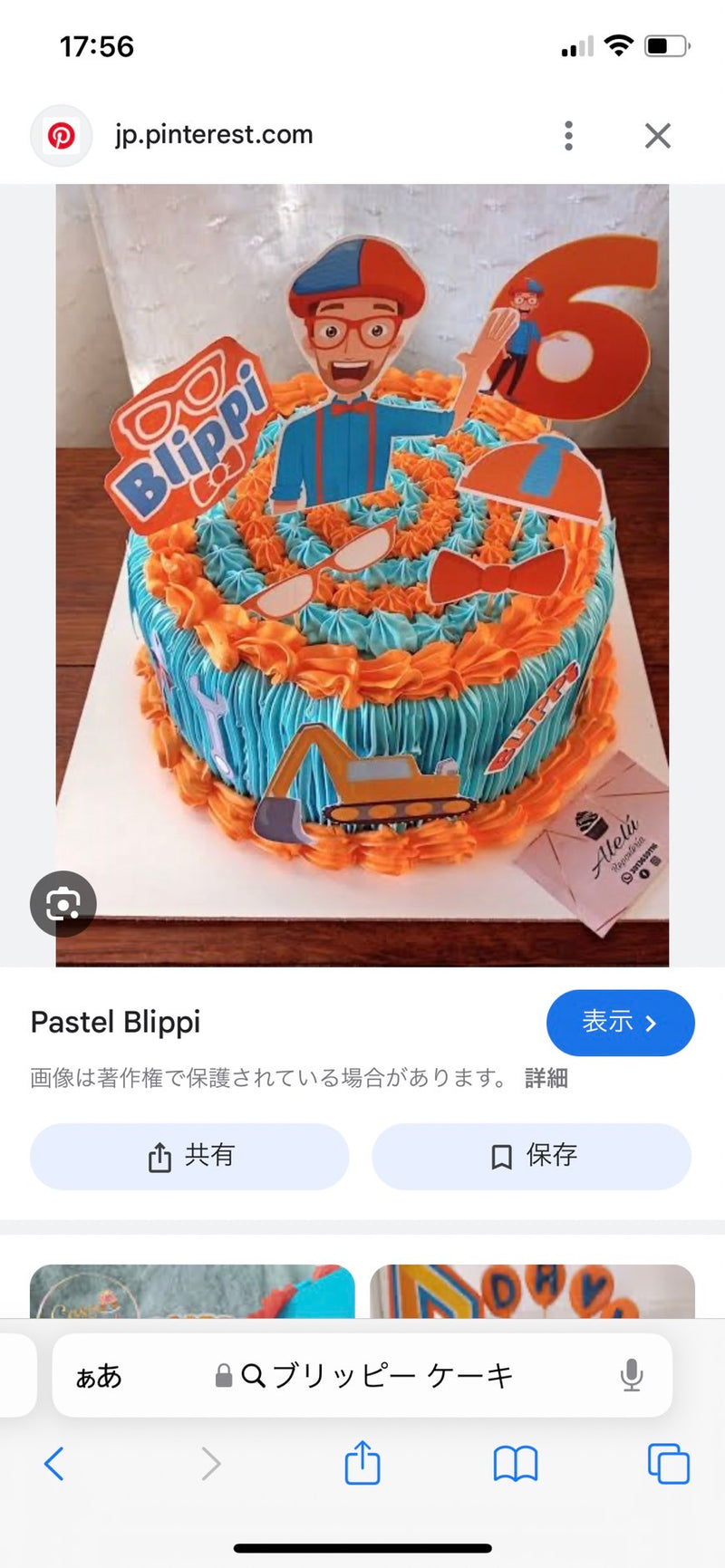The height and width of the screenshot is (1568, 725).
Task: Open the related image on the left
Action: [x=192, y=1292]
